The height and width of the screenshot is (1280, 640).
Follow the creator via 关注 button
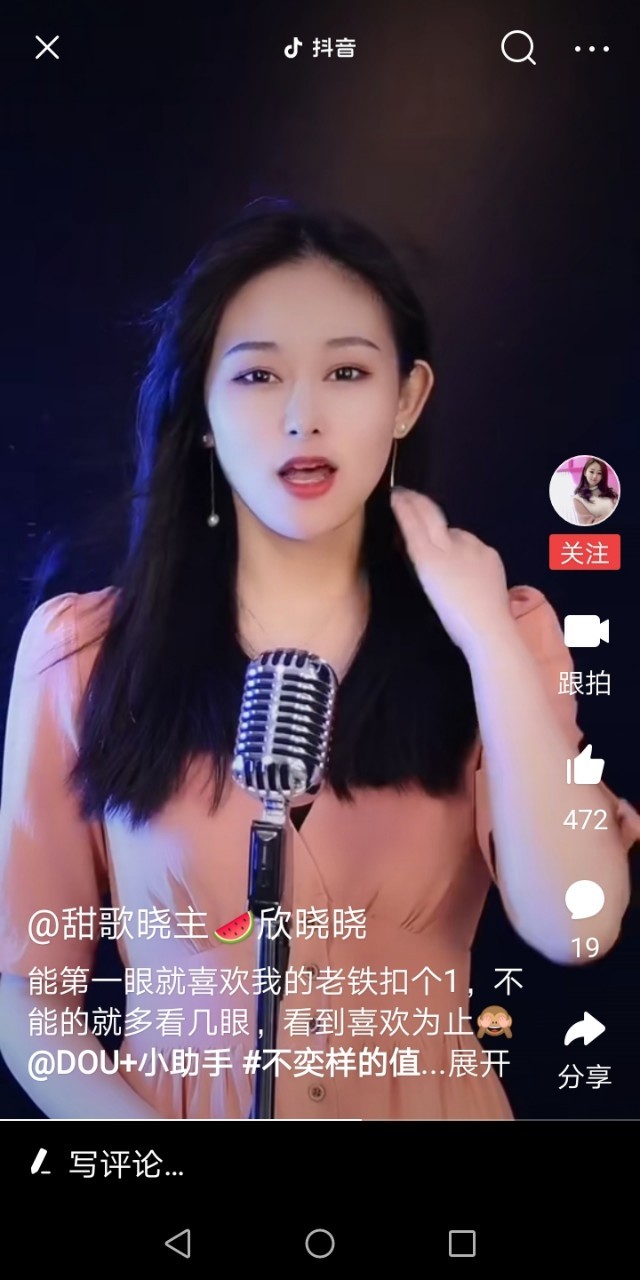pyautogui.click(x=584, y=553)
